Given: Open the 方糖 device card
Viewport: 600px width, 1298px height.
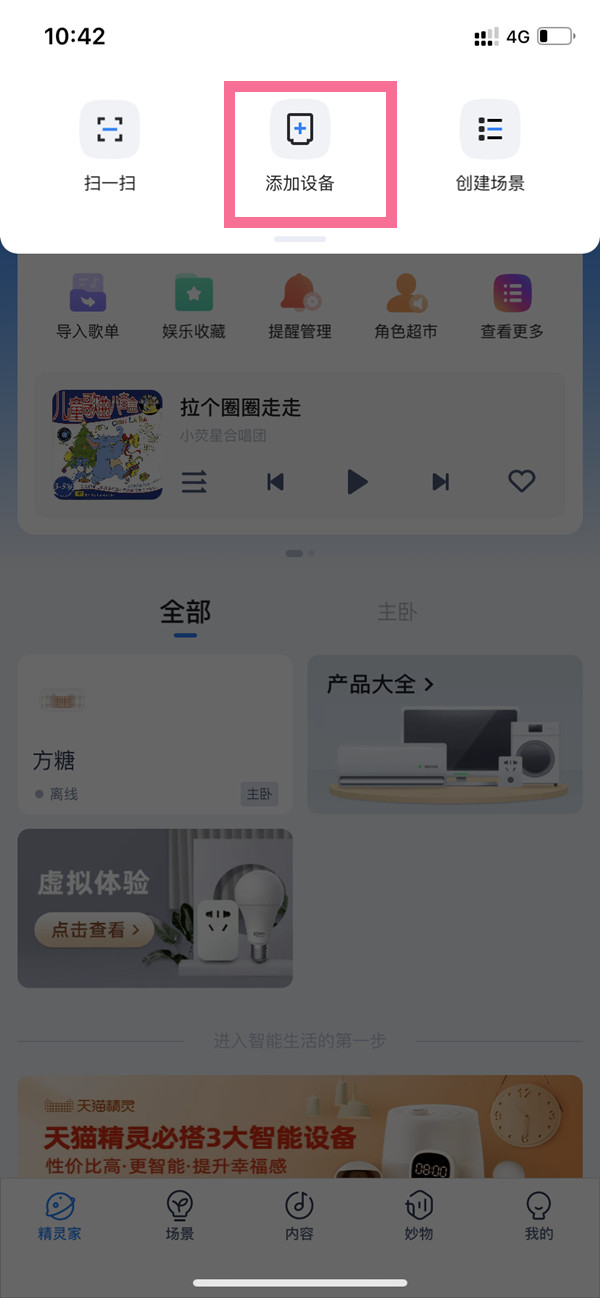Looking at the screenshot, I should click(x=155, y=735).
